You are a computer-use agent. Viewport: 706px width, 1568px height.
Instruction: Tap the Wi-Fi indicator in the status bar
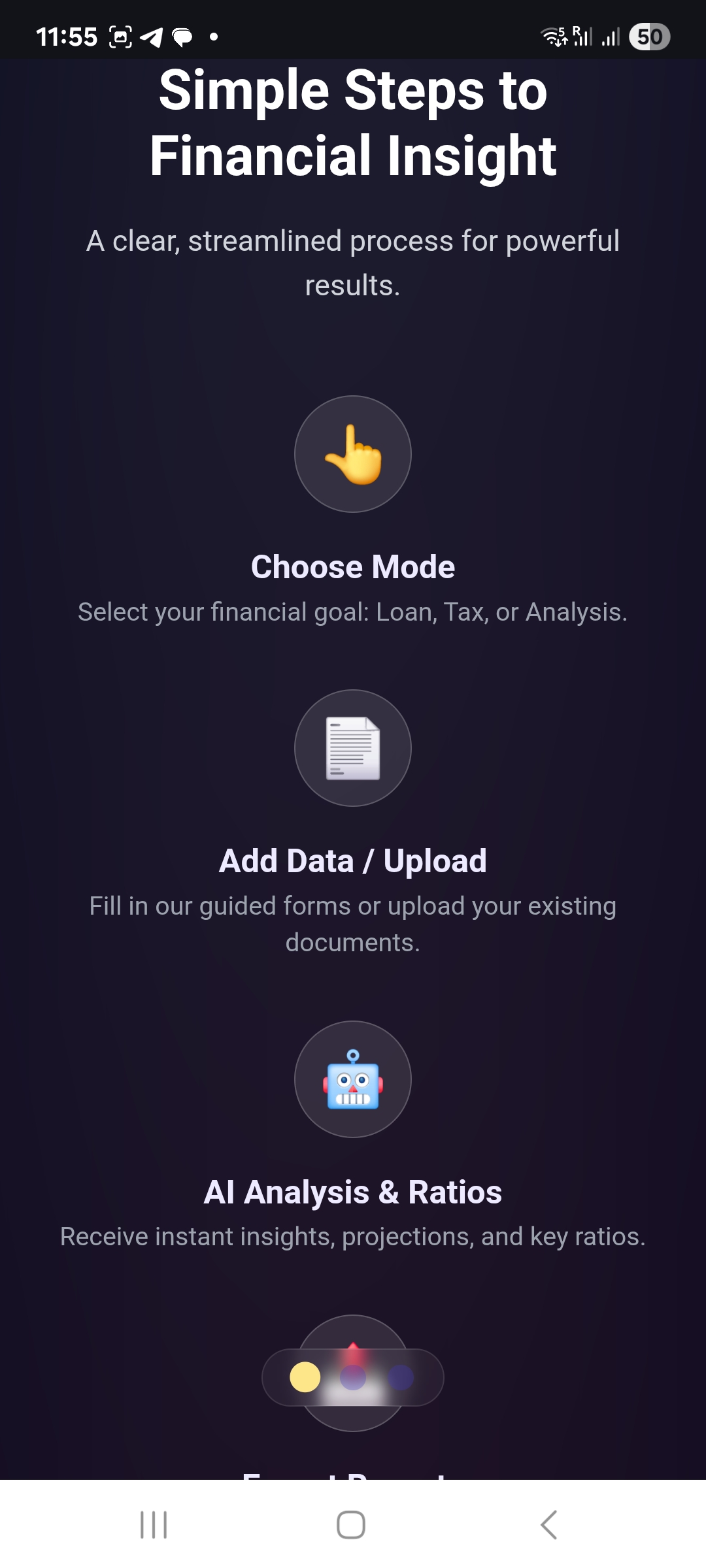tap(553, 37)
